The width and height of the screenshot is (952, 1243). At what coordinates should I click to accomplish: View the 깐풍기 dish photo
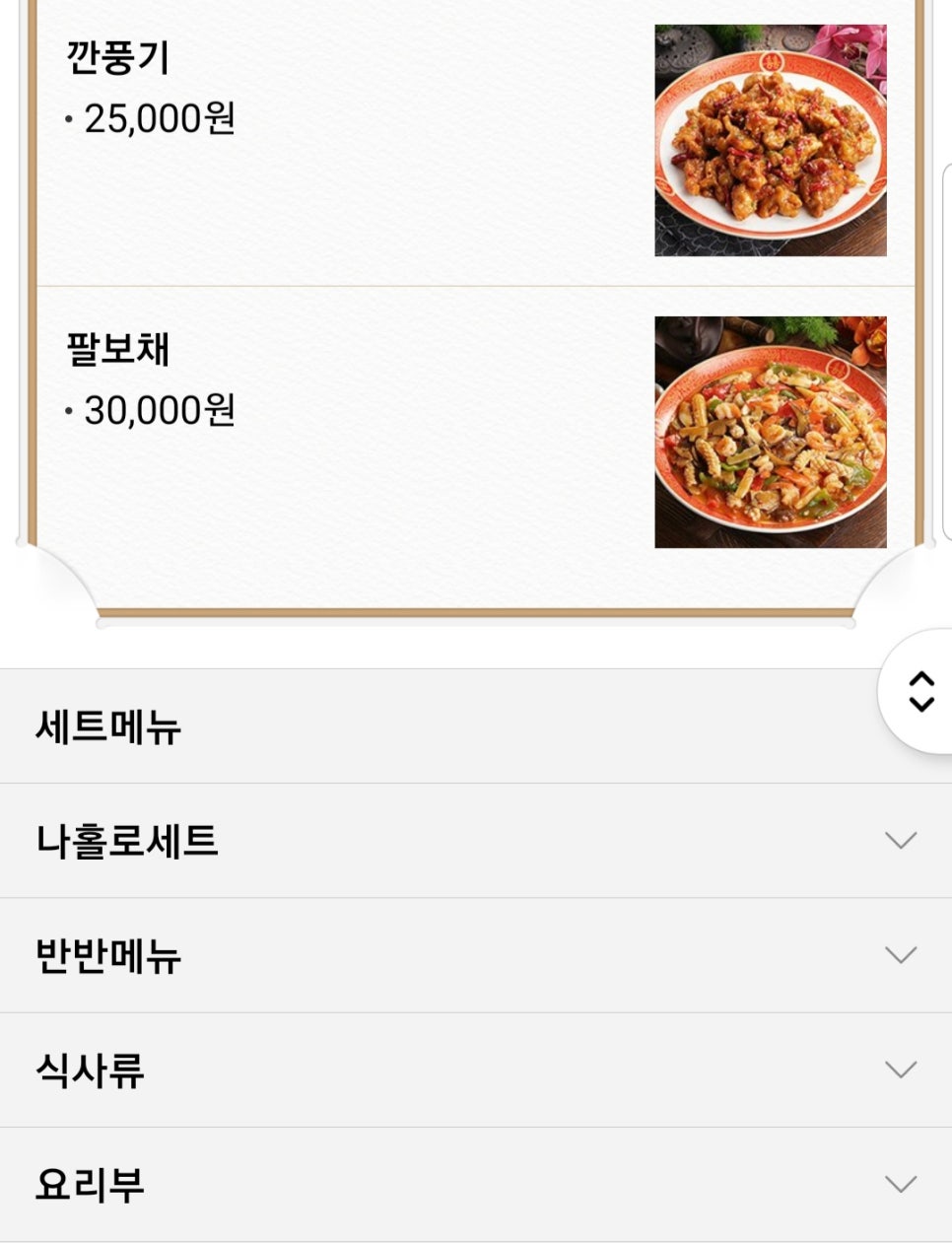(x=770, y=141)
